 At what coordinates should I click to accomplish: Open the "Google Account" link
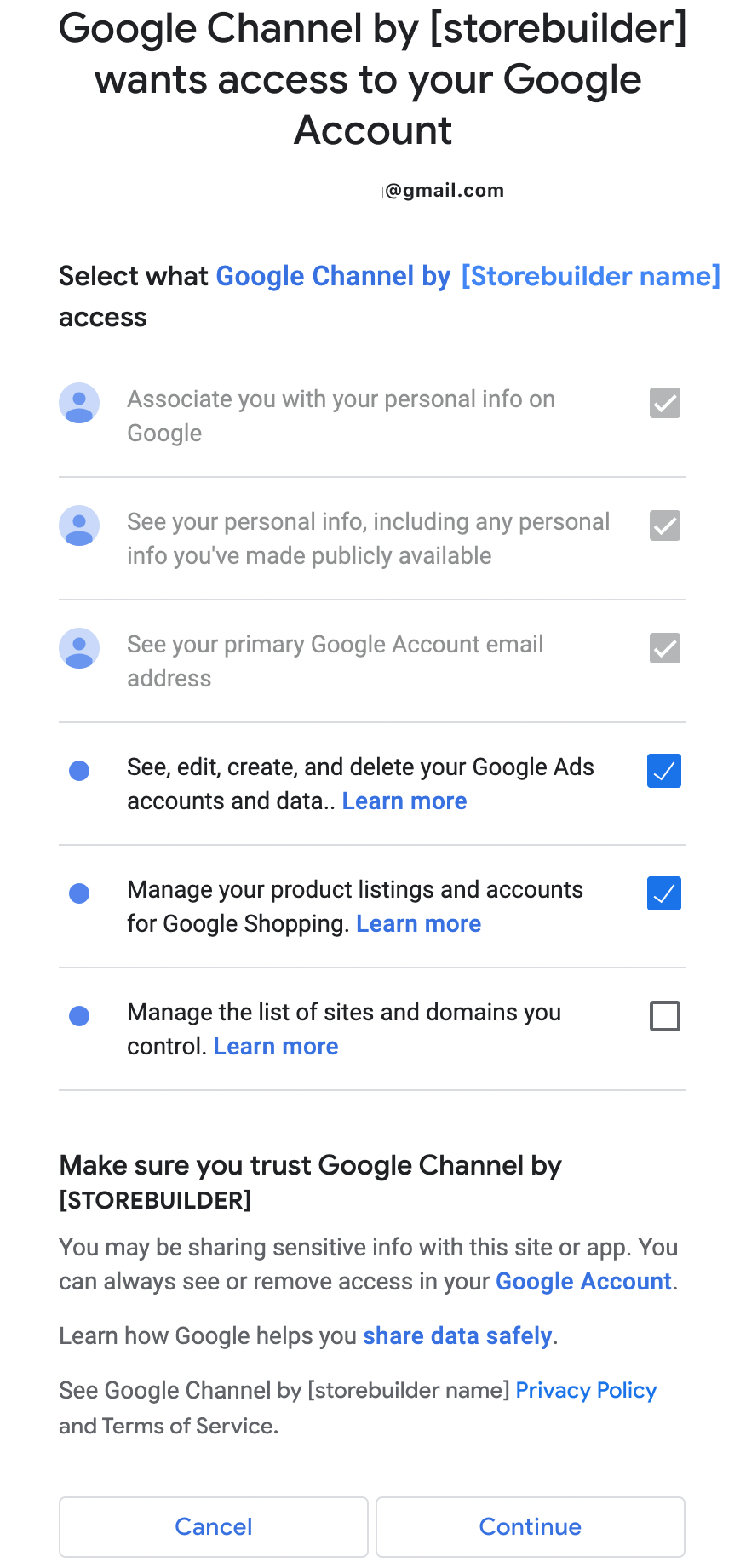pos(582,1281)
